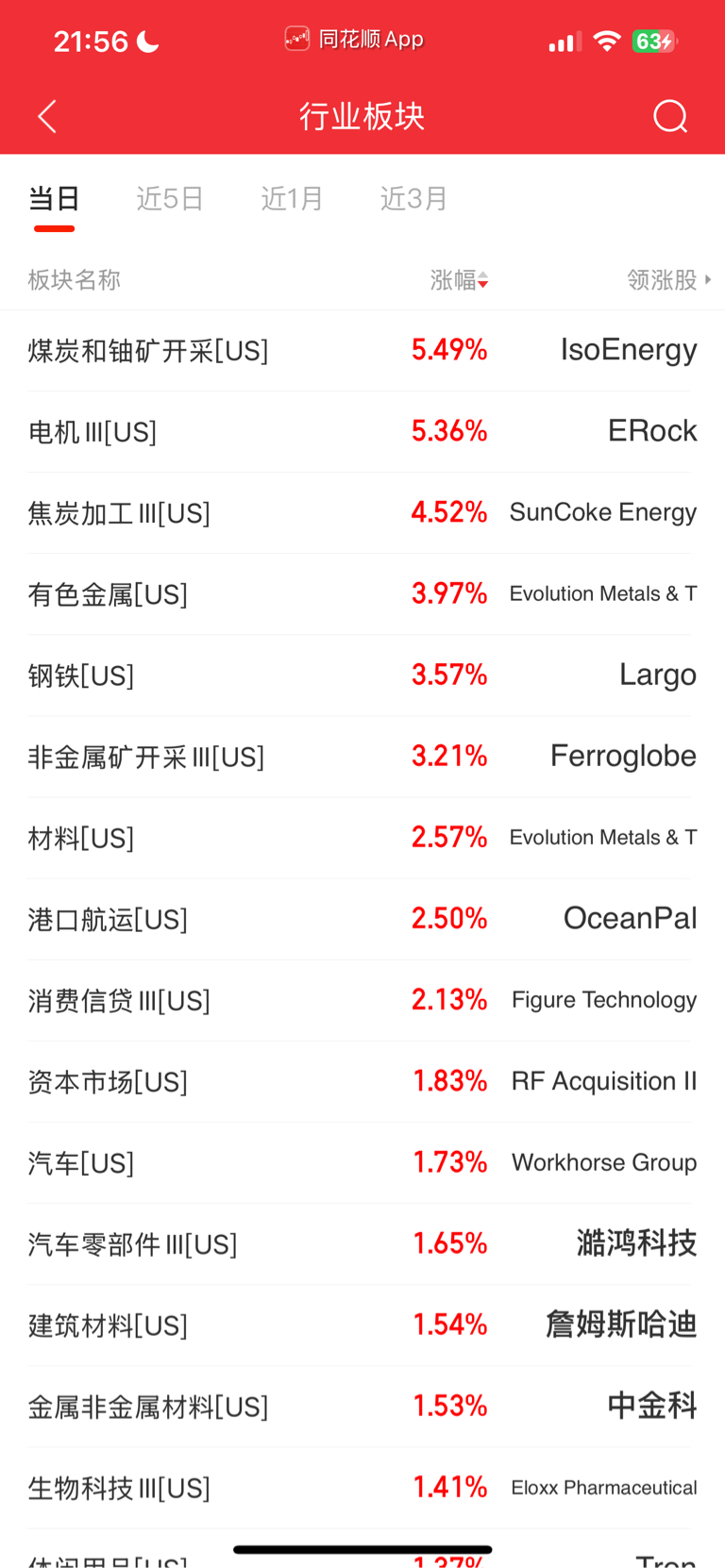Open the 煤炭和铀矿开采[US] sector row
This screenshot has height=1568, width=725.
(362, 351)
